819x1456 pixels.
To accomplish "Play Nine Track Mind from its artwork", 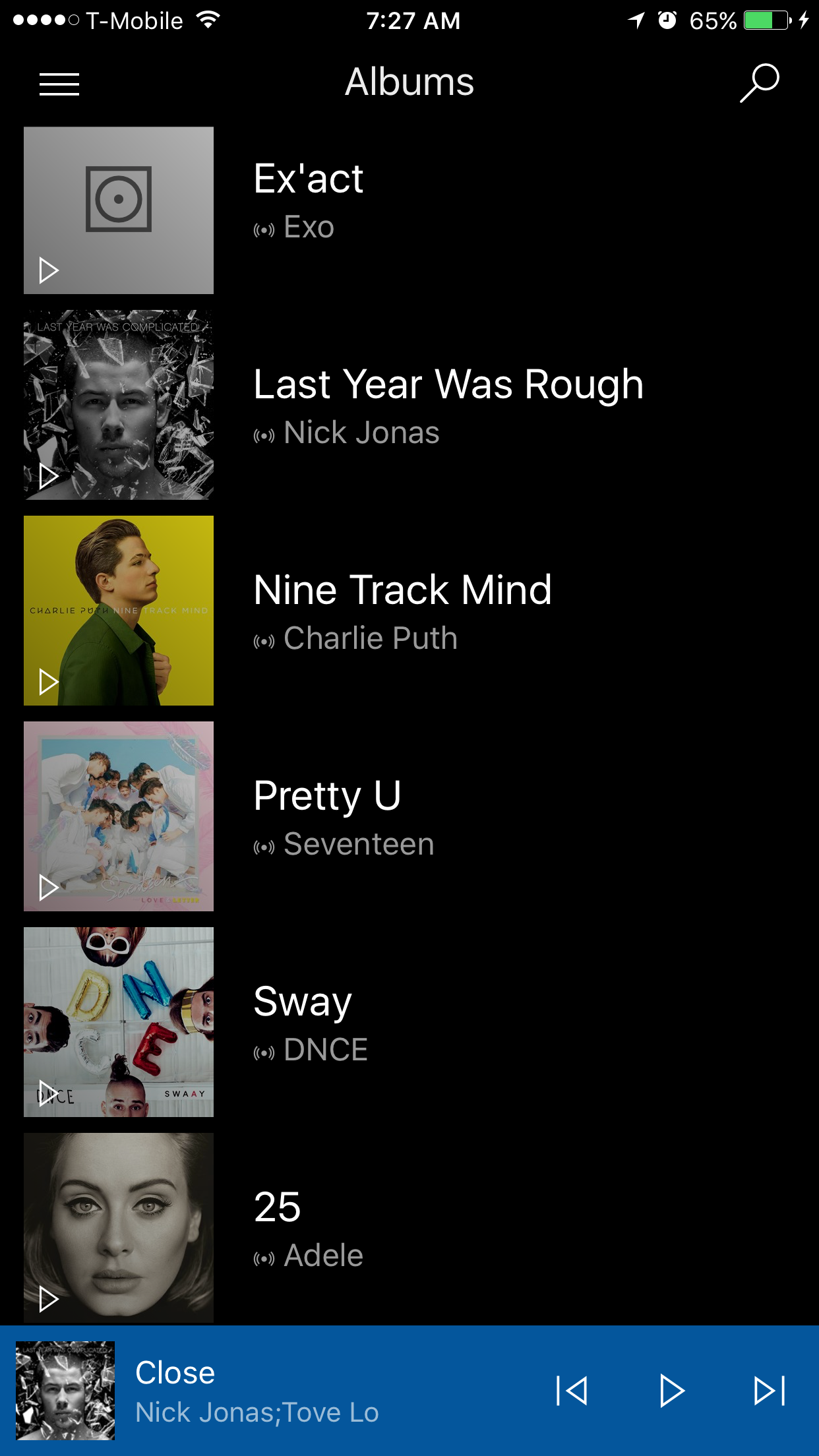I will coord(49,681).
